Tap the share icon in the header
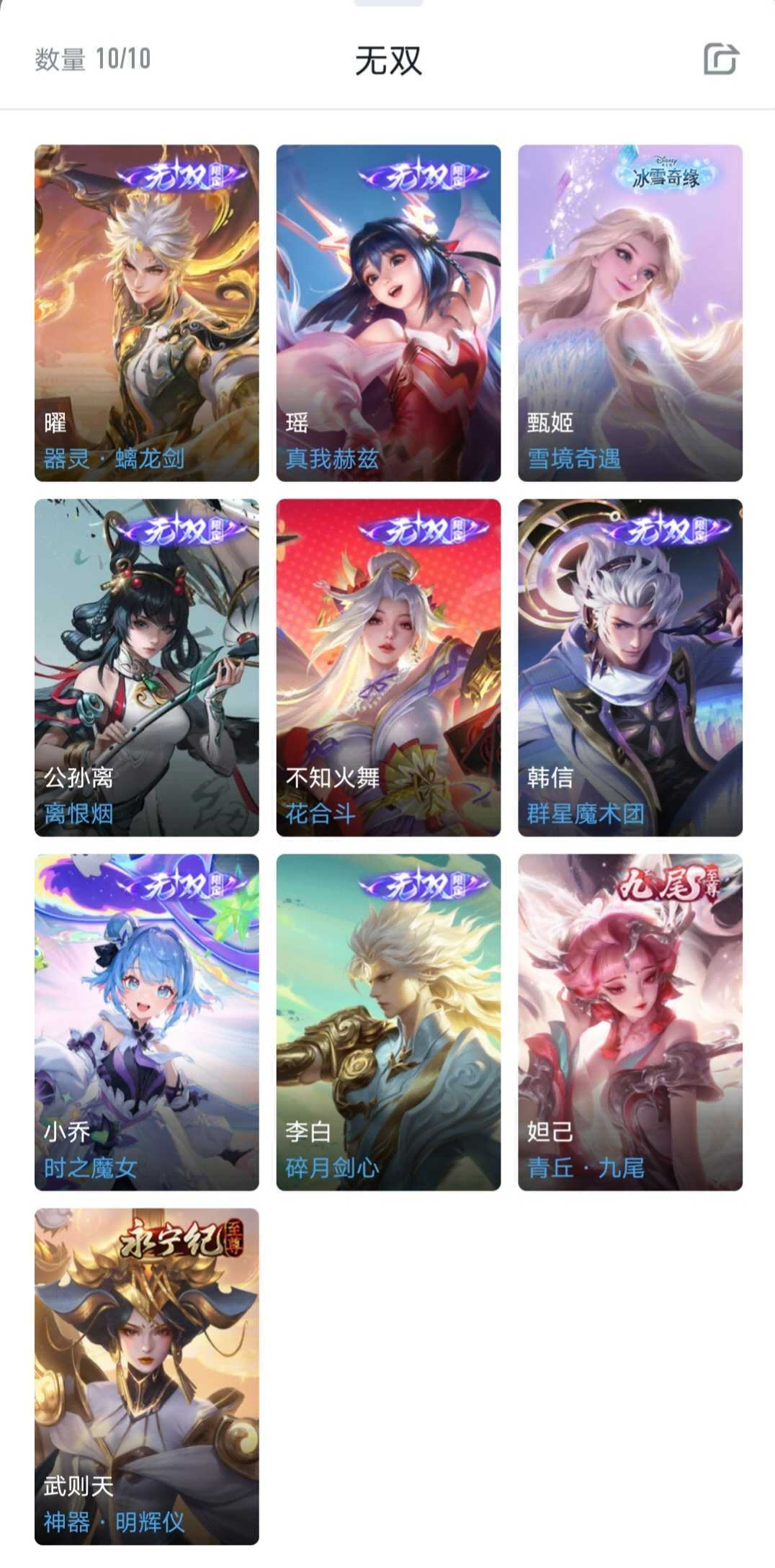The width and height of the screenshot is (775, 1568). [721, 59]
